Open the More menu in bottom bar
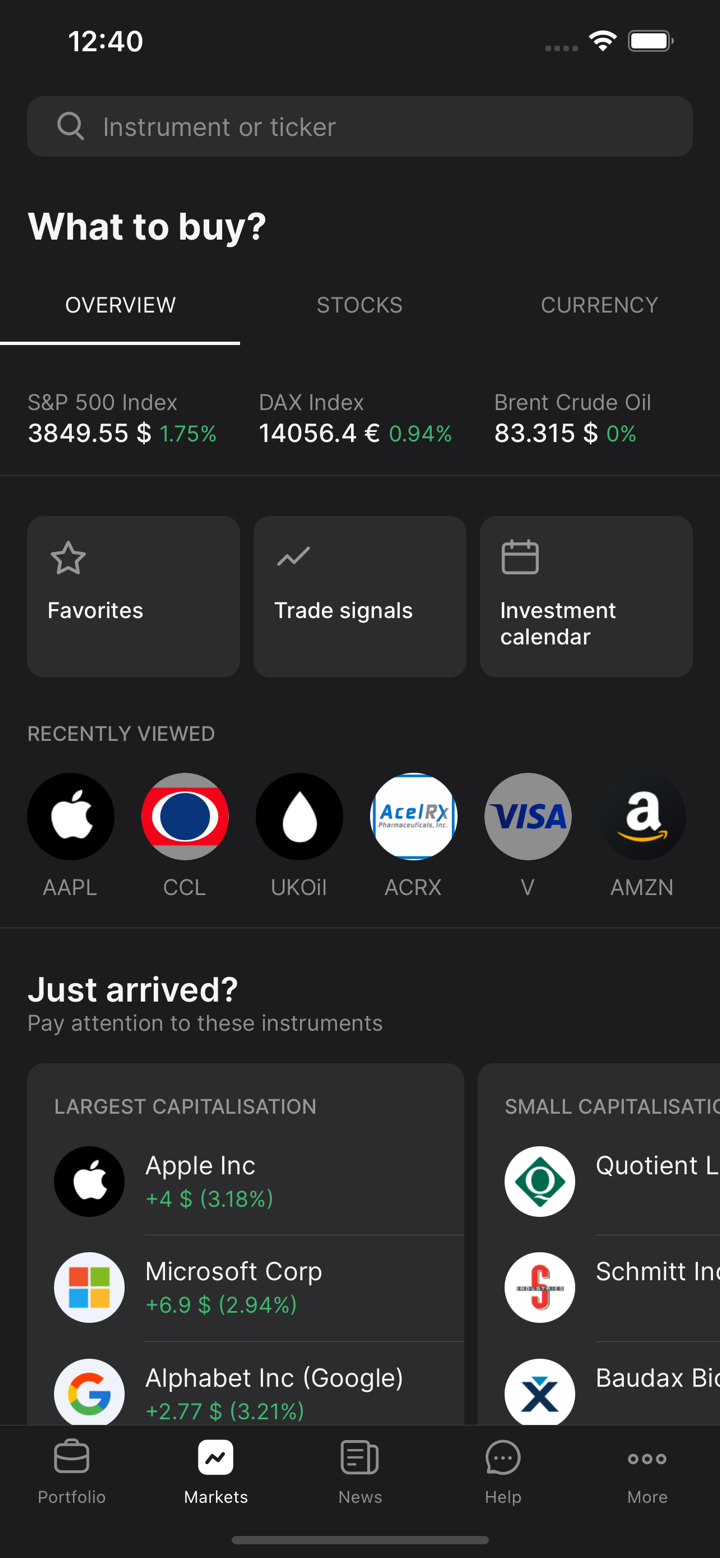Image resolution: width=720 pixels, height=1558 pixels. [647, 1470]
